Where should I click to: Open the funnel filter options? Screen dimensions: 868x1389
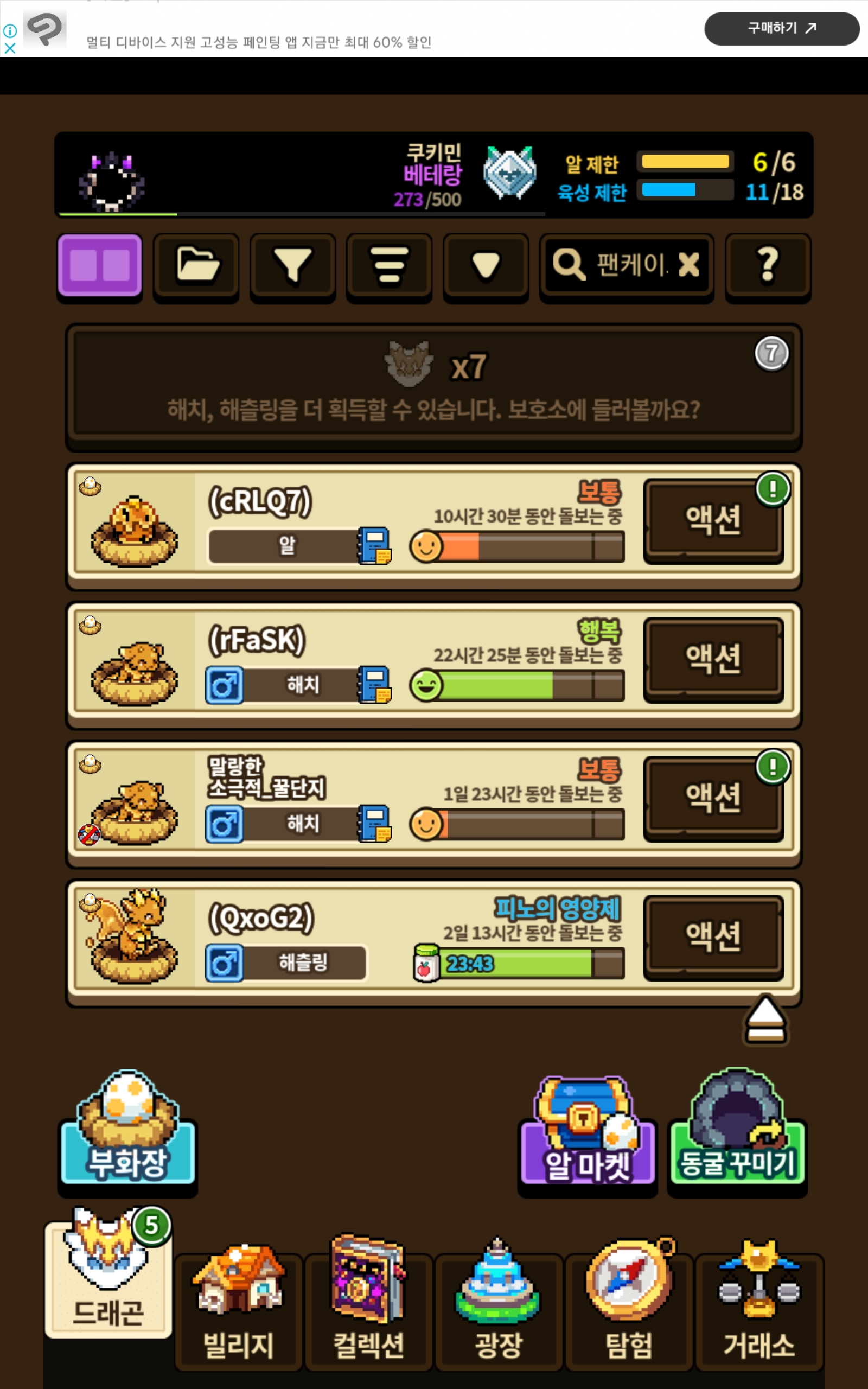293,265
